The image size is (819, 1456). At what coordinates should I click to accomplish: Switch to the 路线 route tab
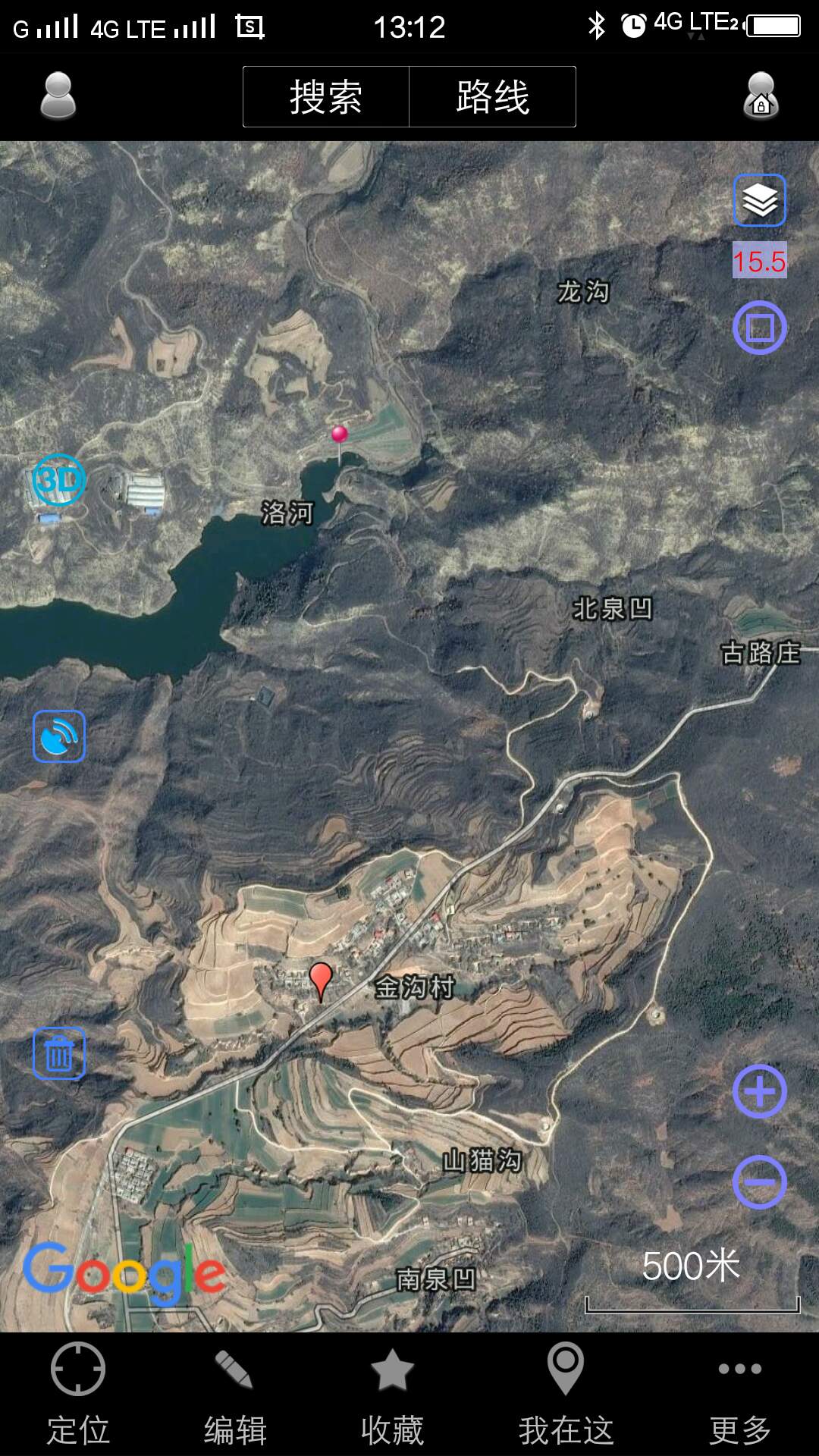point(492,97)
